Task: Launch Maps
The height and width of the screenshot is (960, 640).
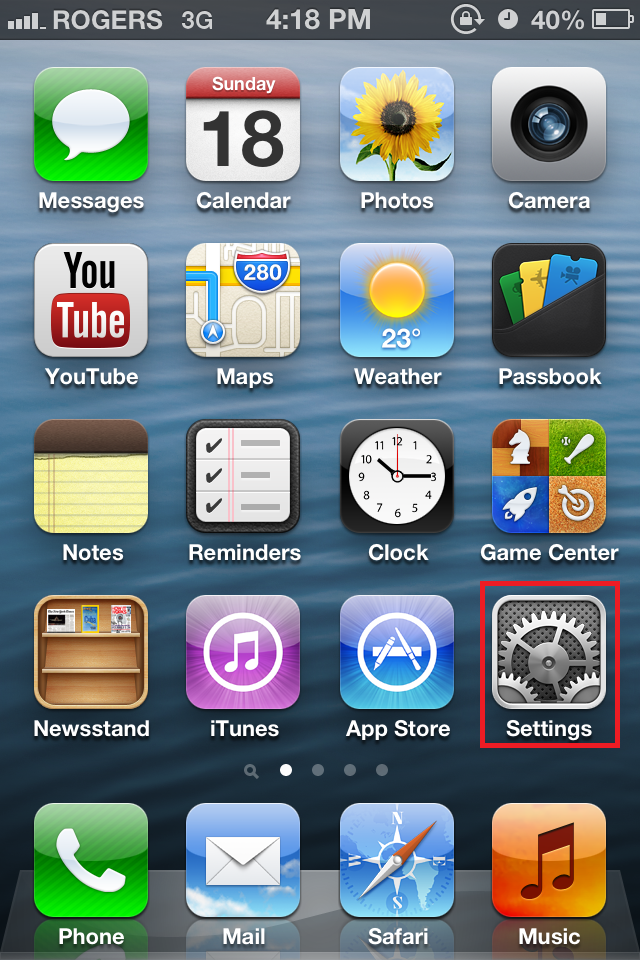Action: coord(243,301)
